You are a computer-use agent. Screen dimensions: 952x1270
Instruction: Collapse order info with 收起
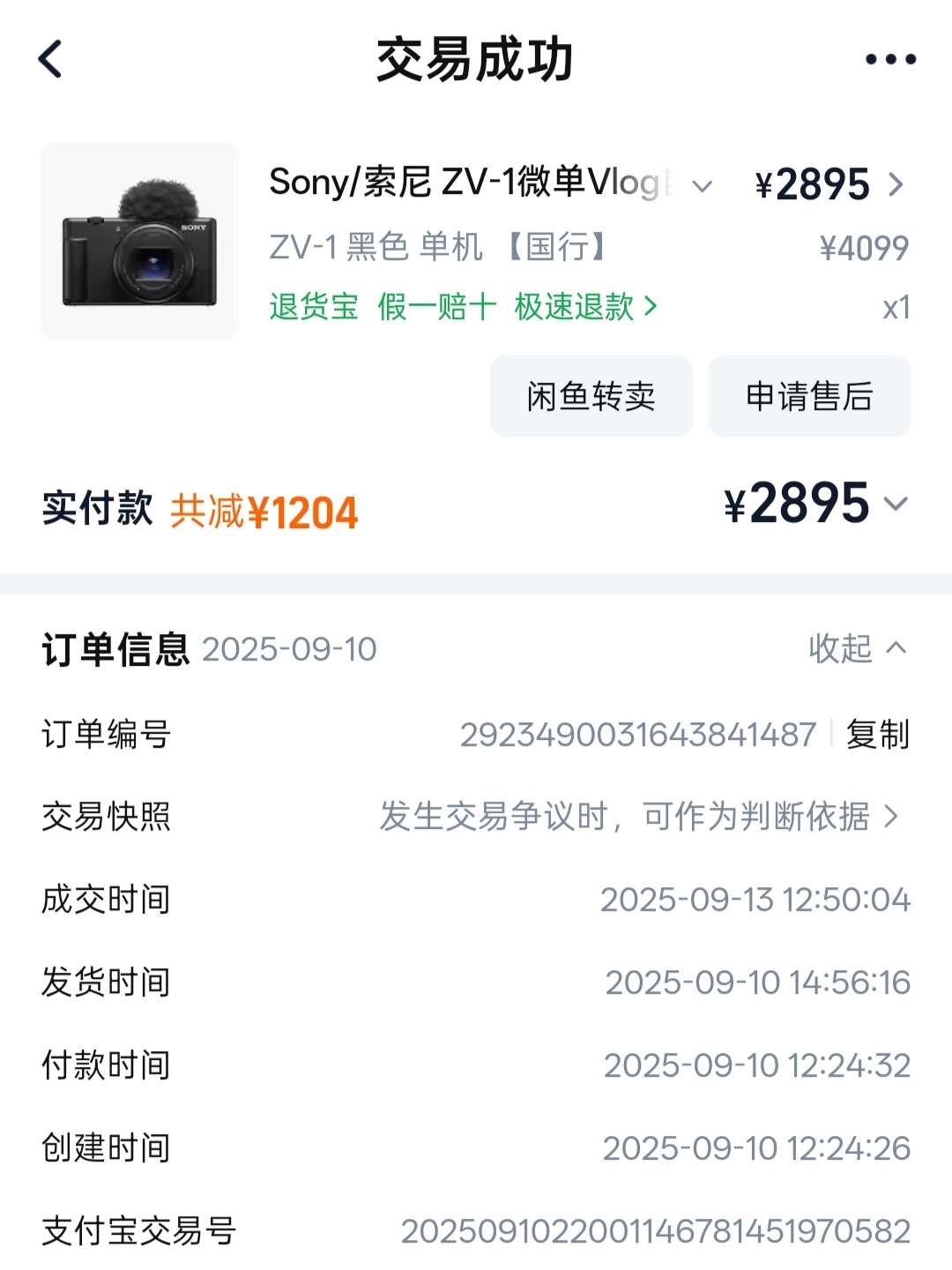point(856,648)
